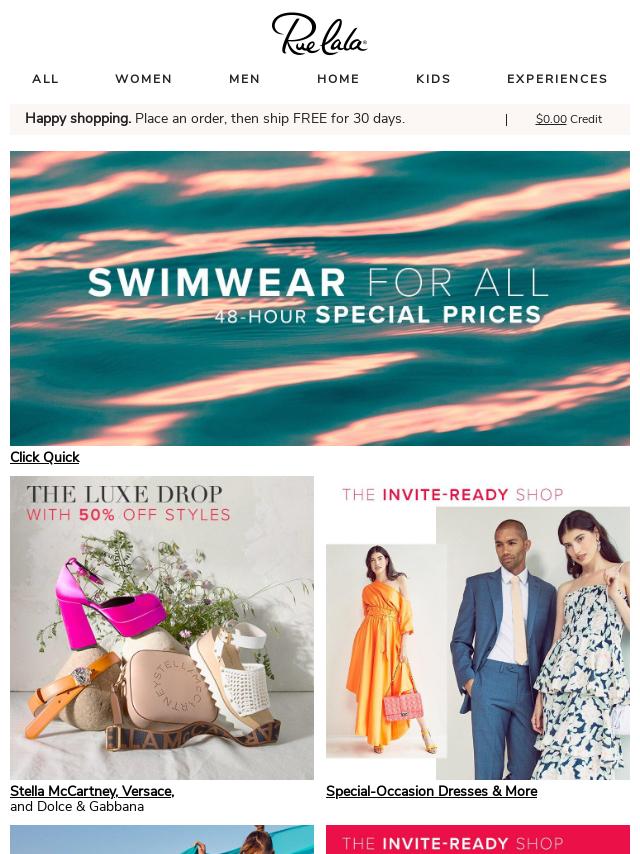Open The Luxe Drop tile

[162, 628]
